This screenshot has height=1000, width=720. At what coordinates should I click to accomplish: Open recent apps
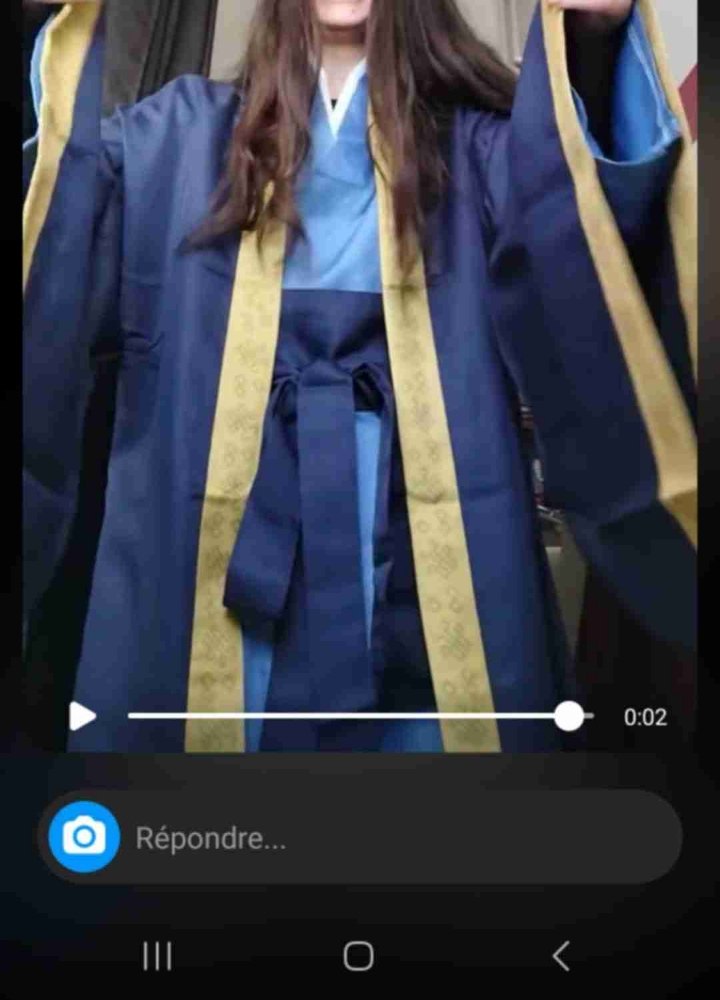tap(157, 956)
